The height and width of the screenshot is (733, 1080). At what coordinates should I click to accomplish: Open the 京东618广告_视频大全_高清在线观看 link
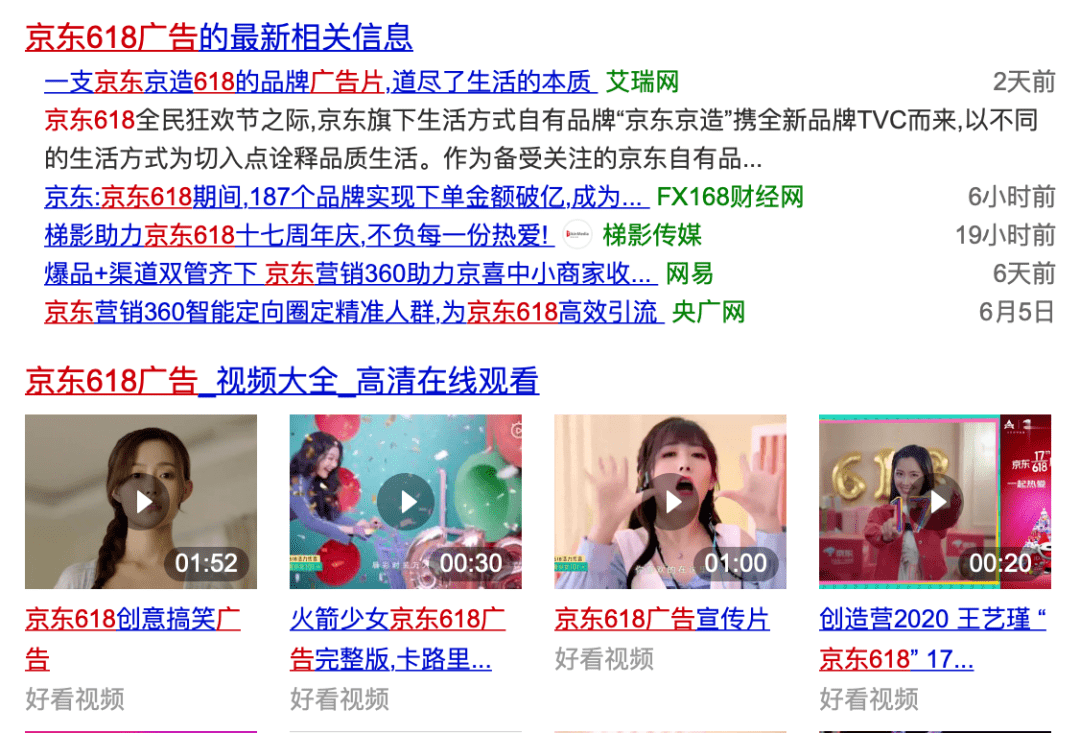(282, 381)
